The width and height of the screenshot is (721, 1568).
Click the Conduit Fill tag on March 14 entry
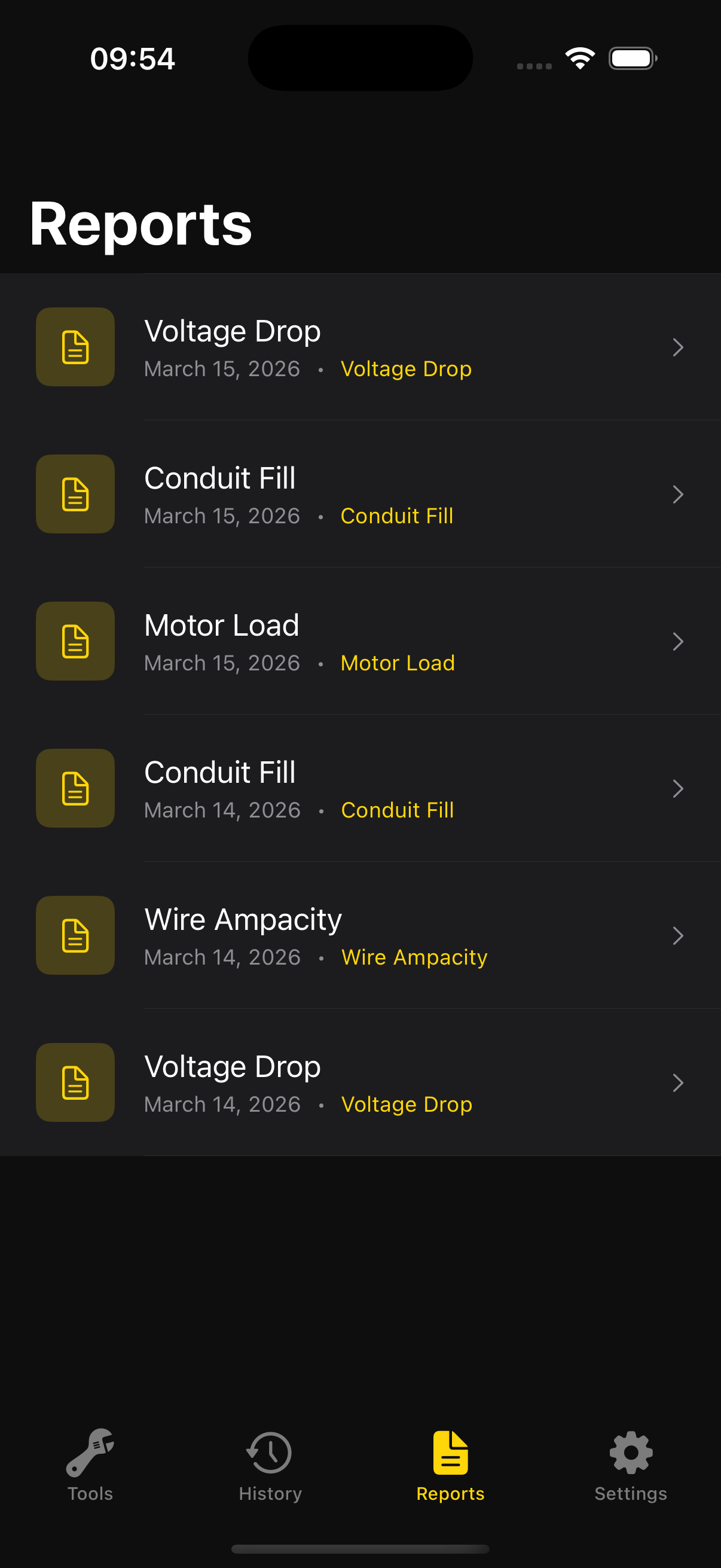point(397,810)
